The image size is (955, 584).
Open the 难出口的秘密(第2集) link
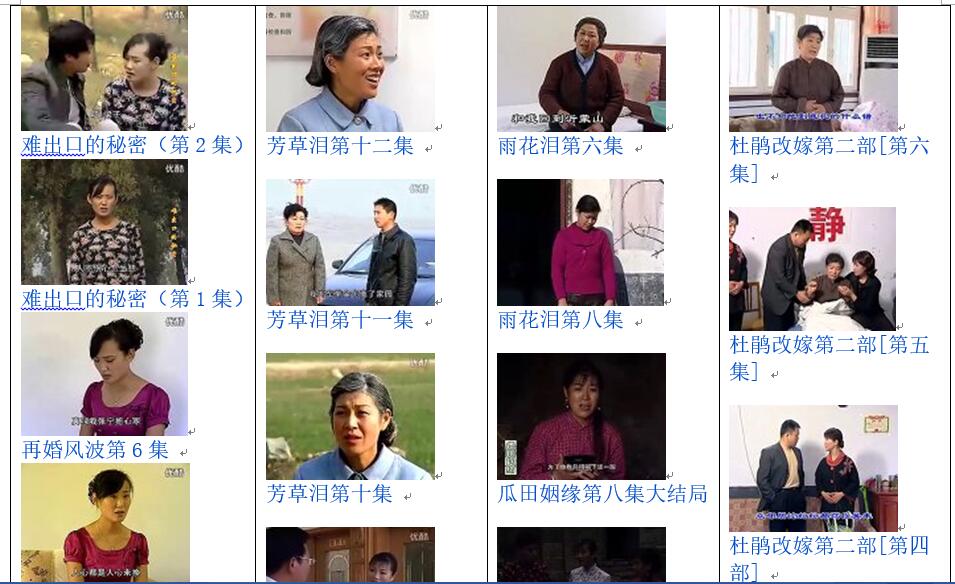134,146
